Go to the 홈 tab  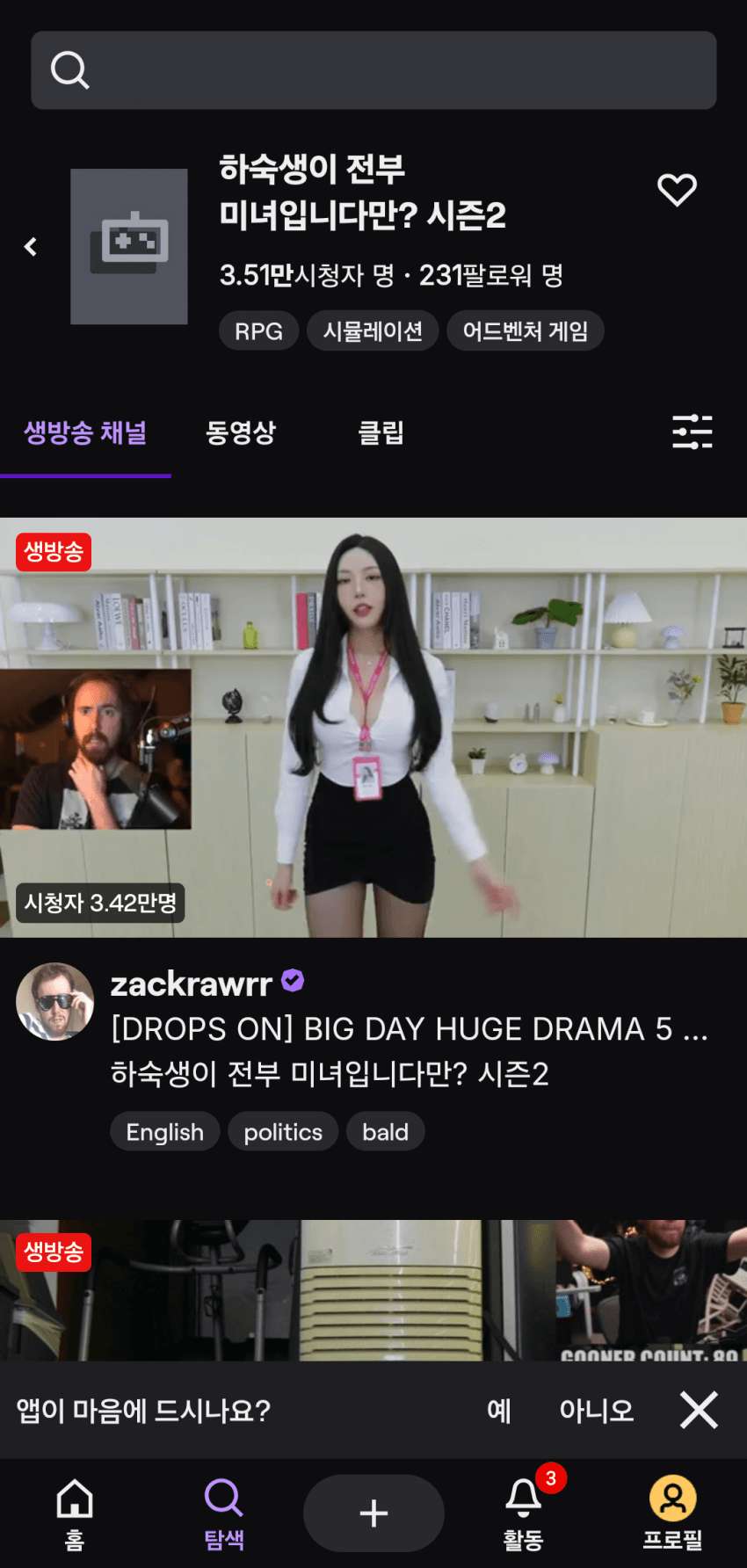click(x=75, y=1514)
